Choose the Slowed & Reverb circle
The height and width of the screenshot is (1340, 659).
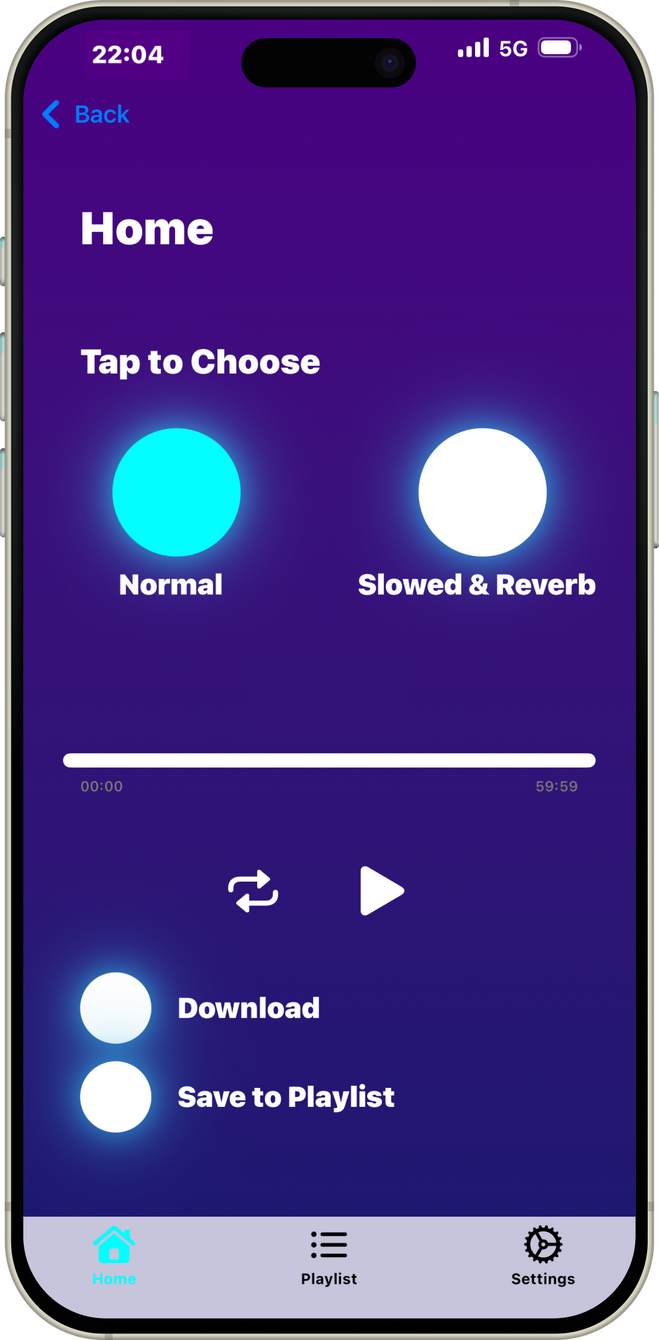pyautogui.click(x=482, y=492)
